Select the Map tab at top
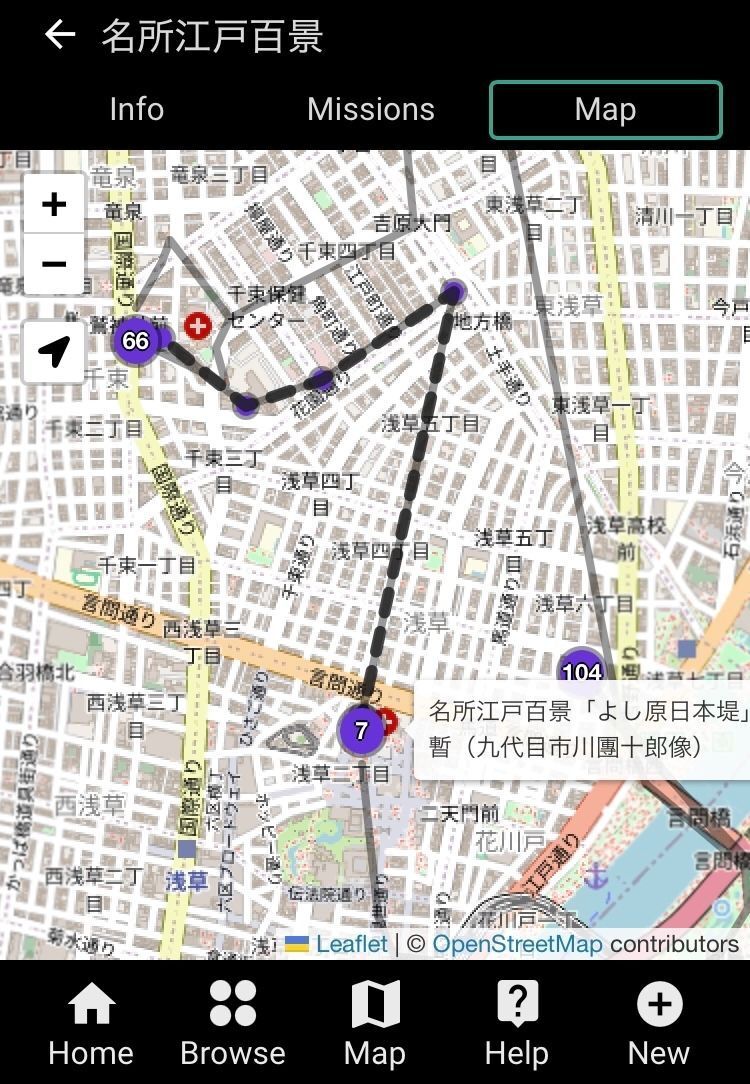Image resolution: width=750 pixels, height=1084 pixels. pos(605,109)
